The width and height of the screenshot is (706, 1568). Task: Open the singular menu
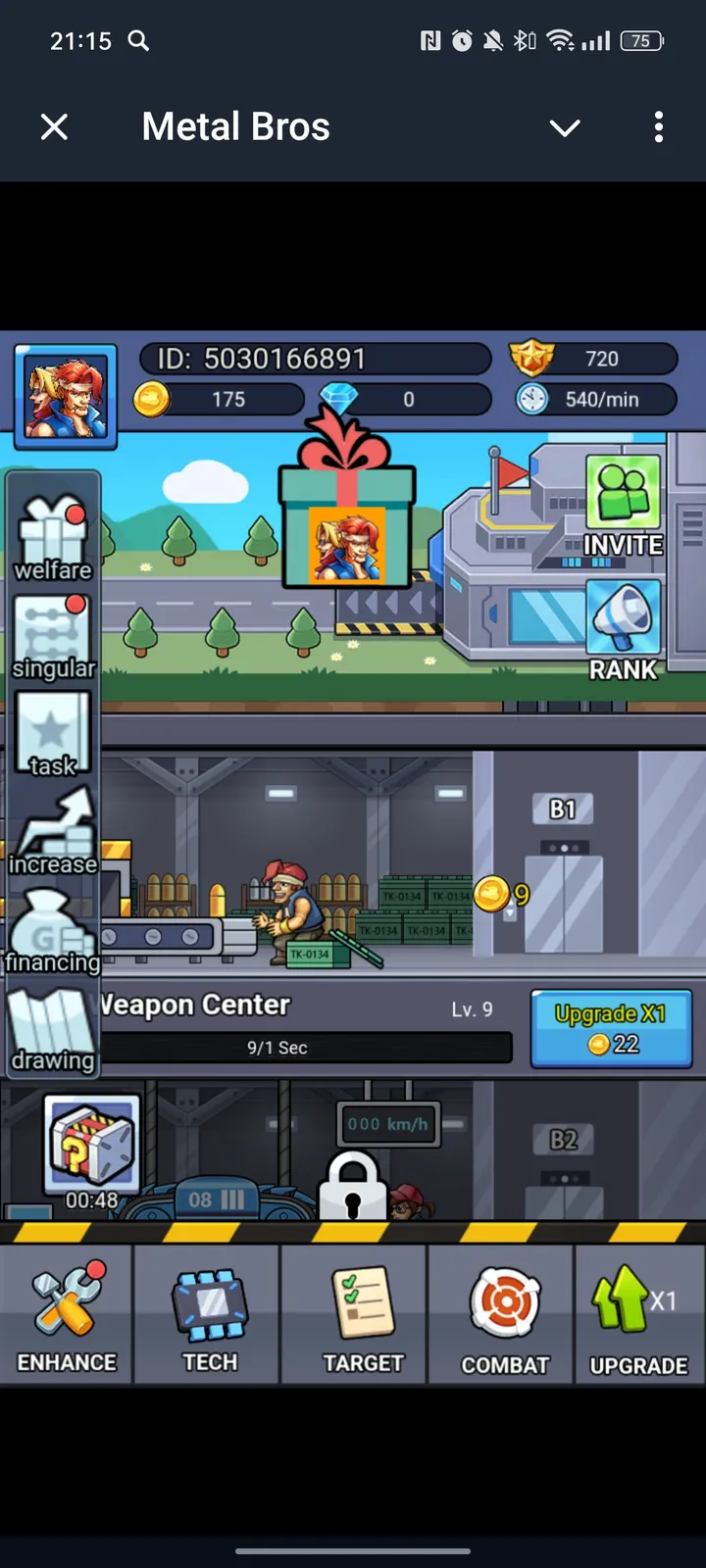53,636
